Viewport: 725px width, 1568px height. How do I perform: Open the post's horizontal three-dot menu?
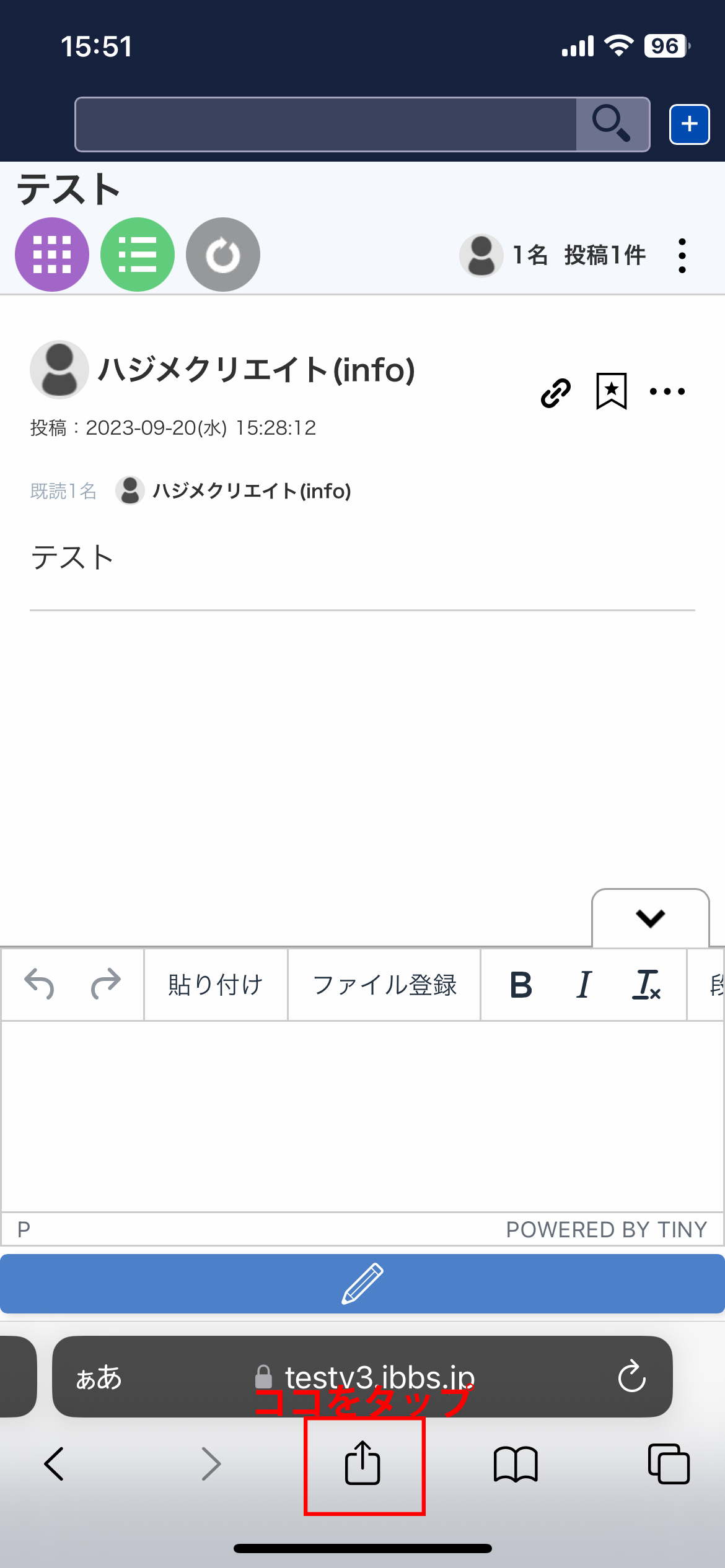pyautogui.click(x=667, y=391)
